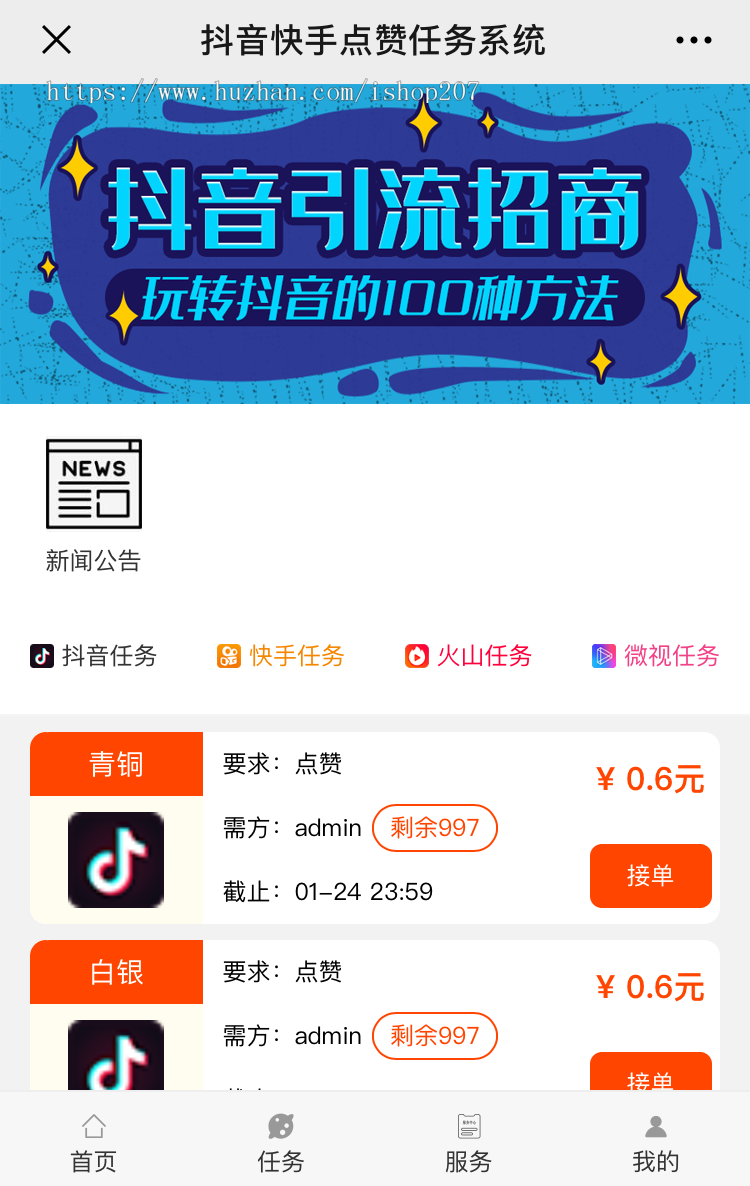Open the more options menu with three dots

[x=694, y=40]
